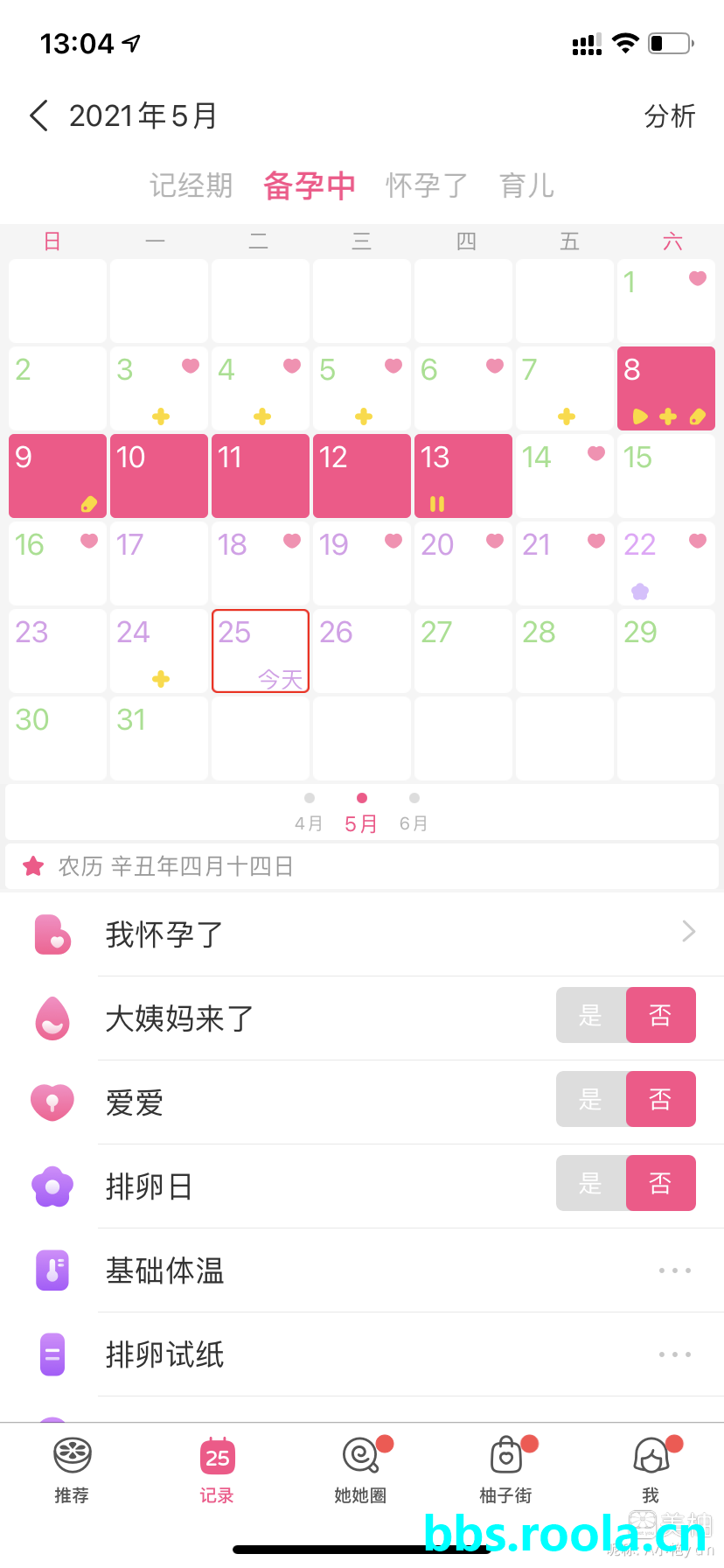Image resolution: width=724 pixels, height=1568 pixels.
Task: Jump to 6月 in month indicator
Action: click(414, 814)
